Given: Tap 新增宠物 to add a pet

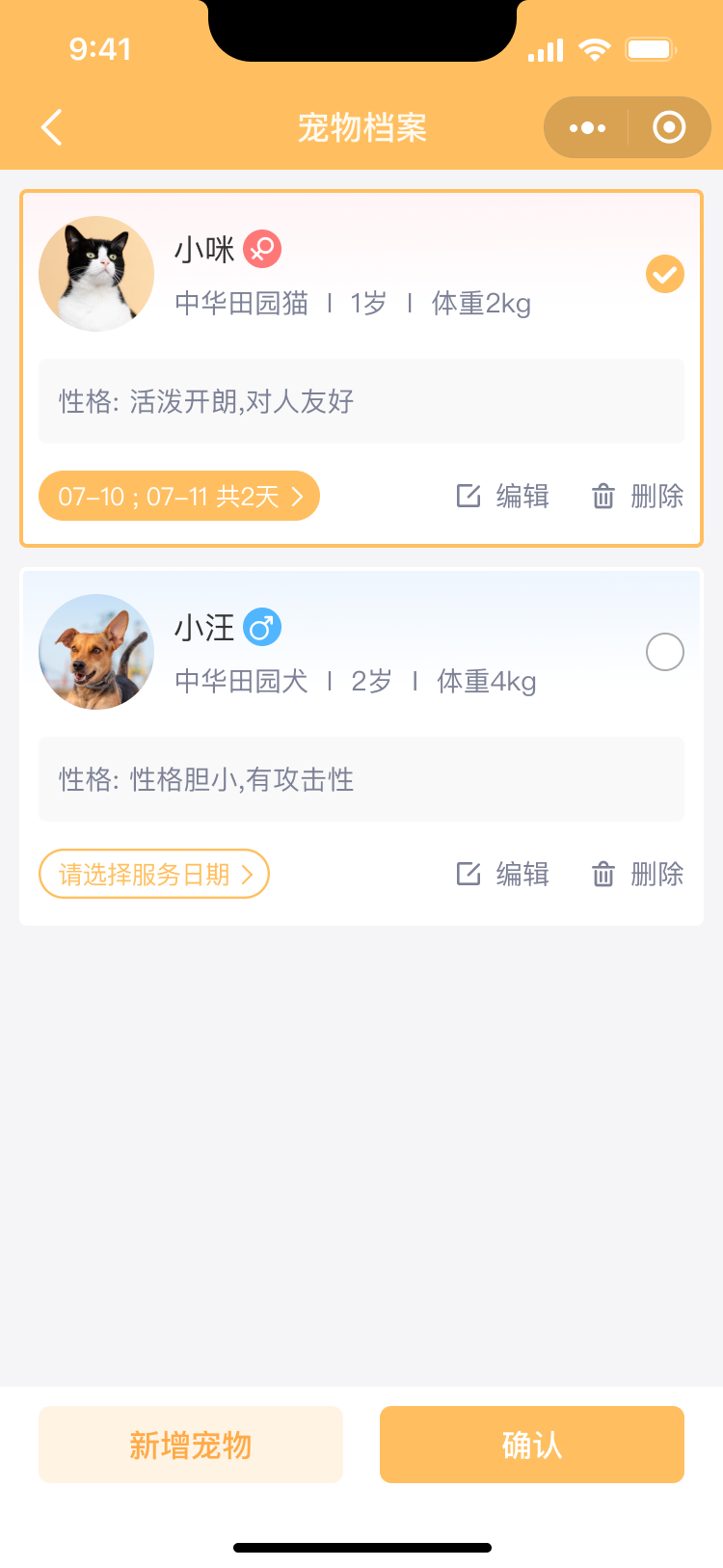Looking at the screenshot, I should coord(191,1445).
